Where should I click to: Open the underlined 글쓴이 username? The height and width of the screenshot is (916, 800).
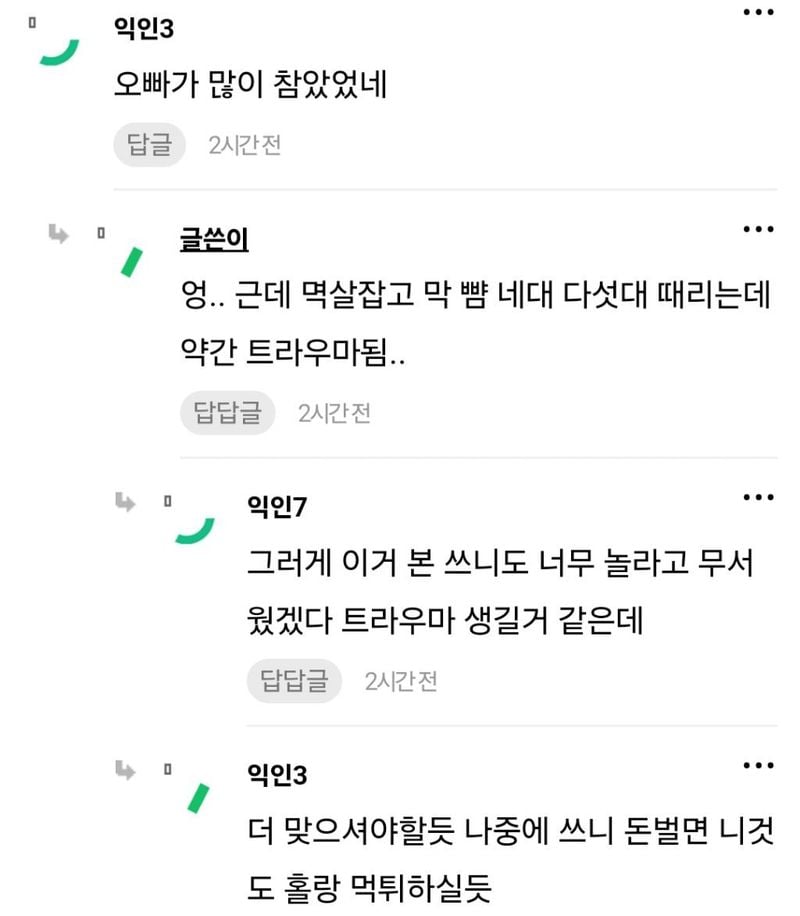[x=214, y=240]
